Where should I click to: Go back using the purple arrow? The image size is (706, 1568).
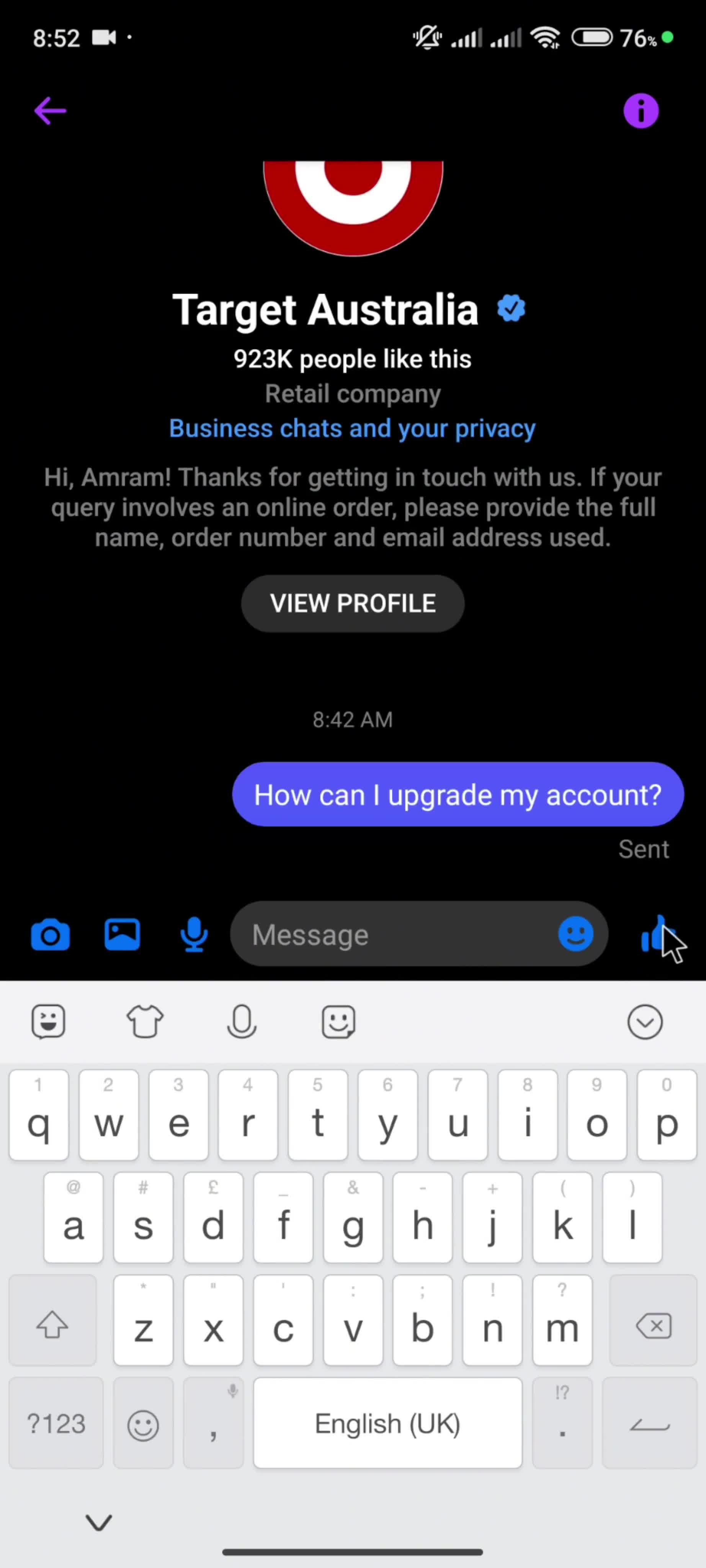(50, 111)
